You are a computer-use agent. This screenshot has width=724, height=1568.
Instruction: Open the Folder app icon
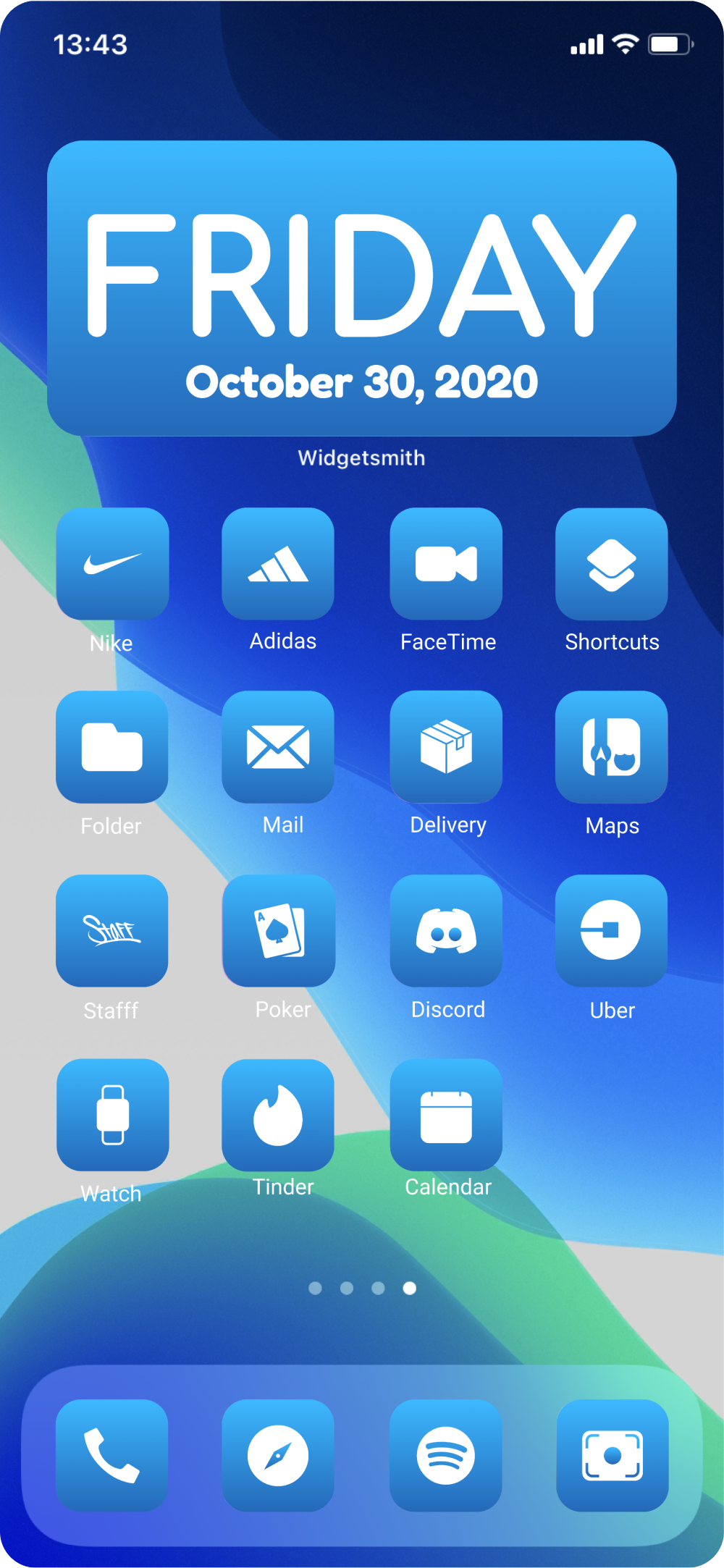112,747
